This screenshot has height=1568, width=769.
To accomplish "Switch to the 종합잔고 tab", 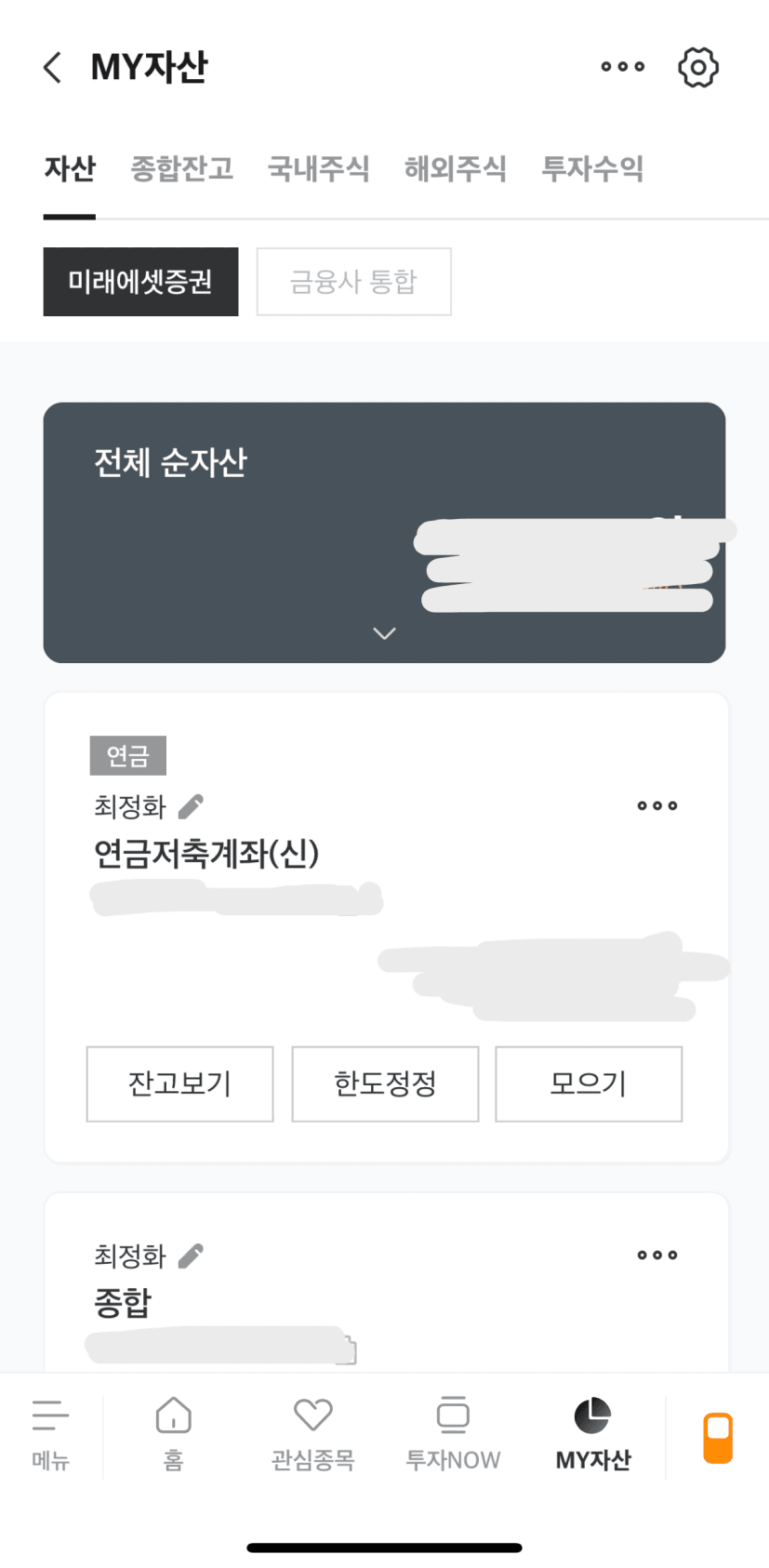I will coord(181,168).
